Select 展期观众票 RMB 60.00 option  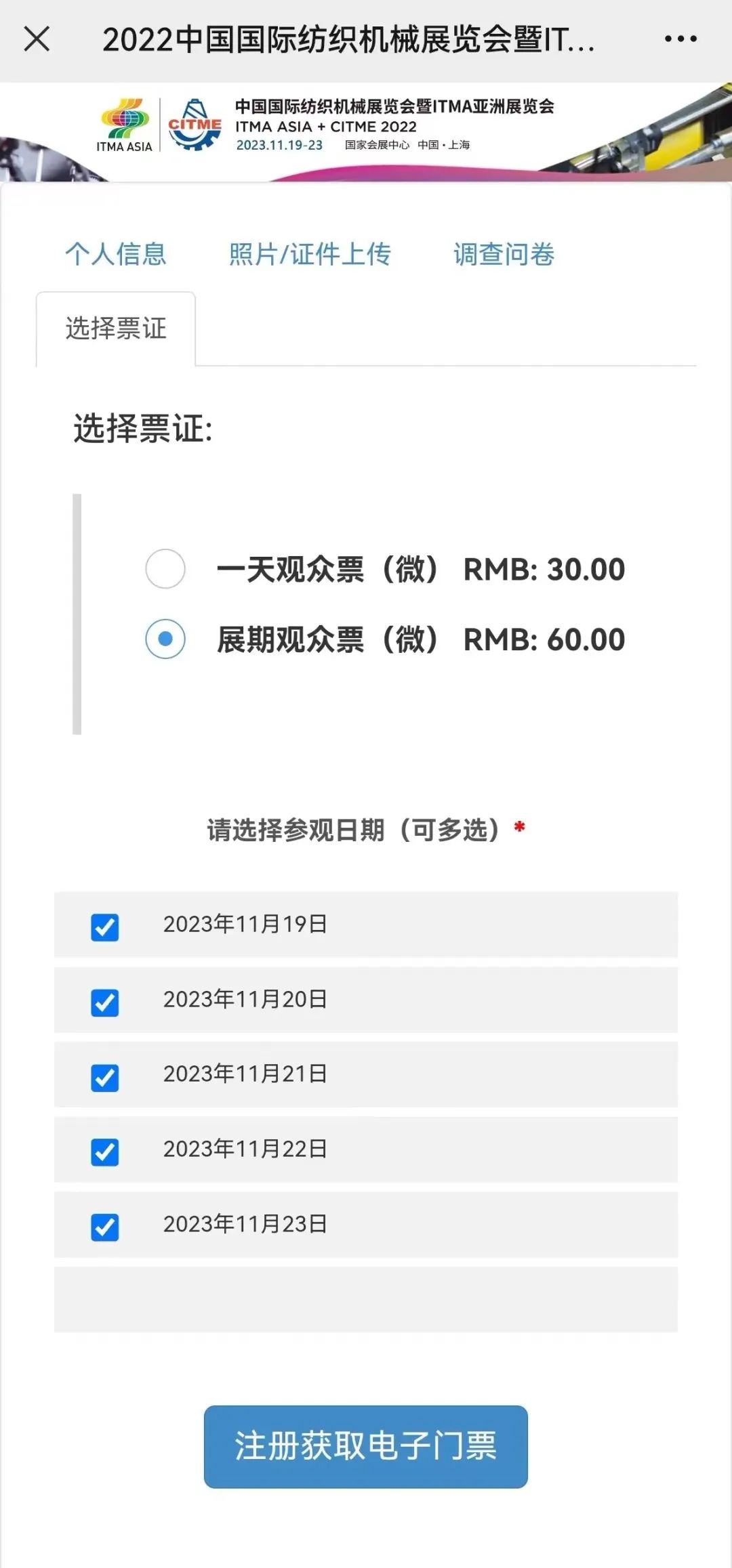coord(165,639)
